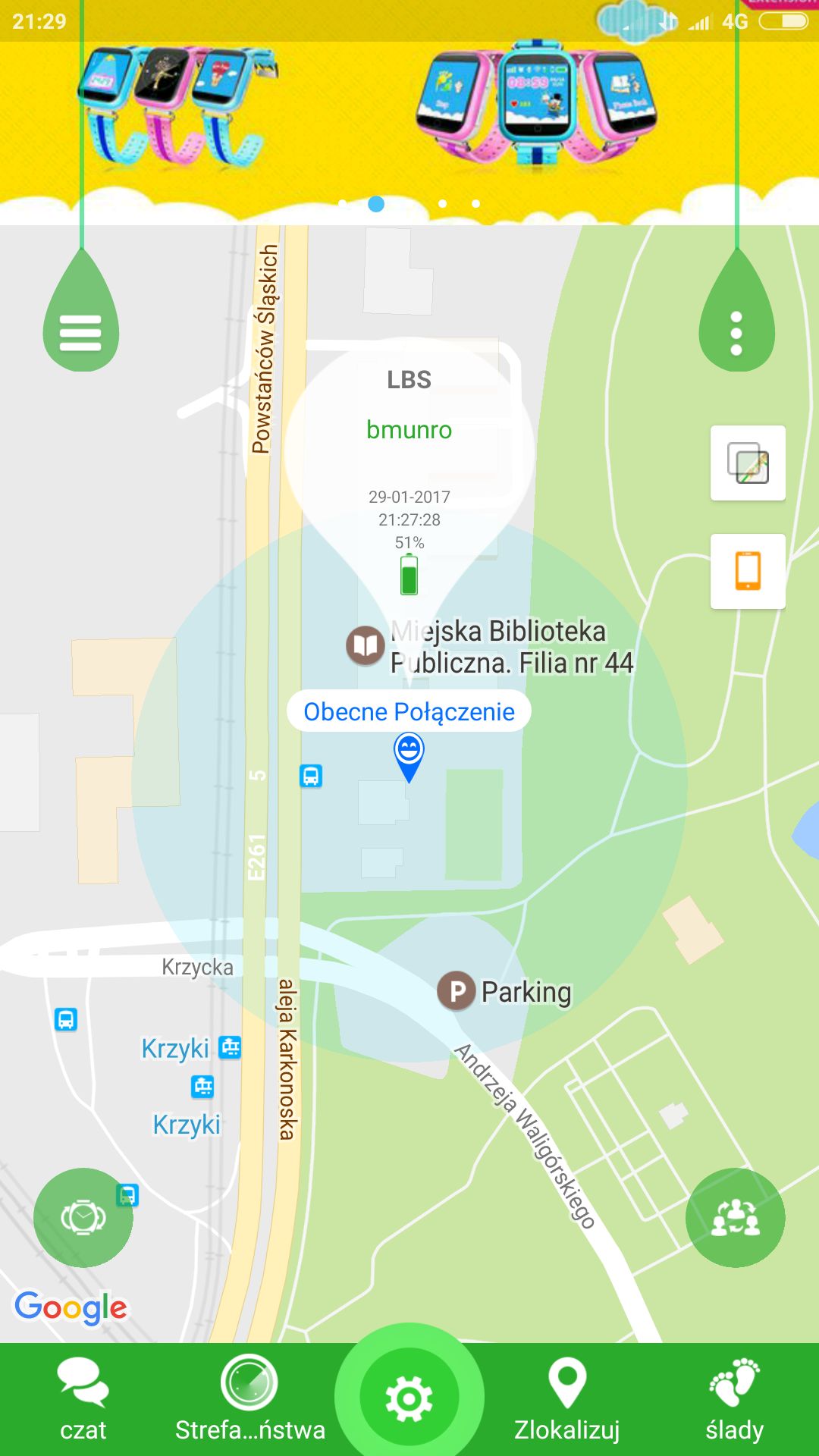The height and width of the screenshot is (1456, 819).
Task: Open the czat tab
Action: click(83, 1400)
